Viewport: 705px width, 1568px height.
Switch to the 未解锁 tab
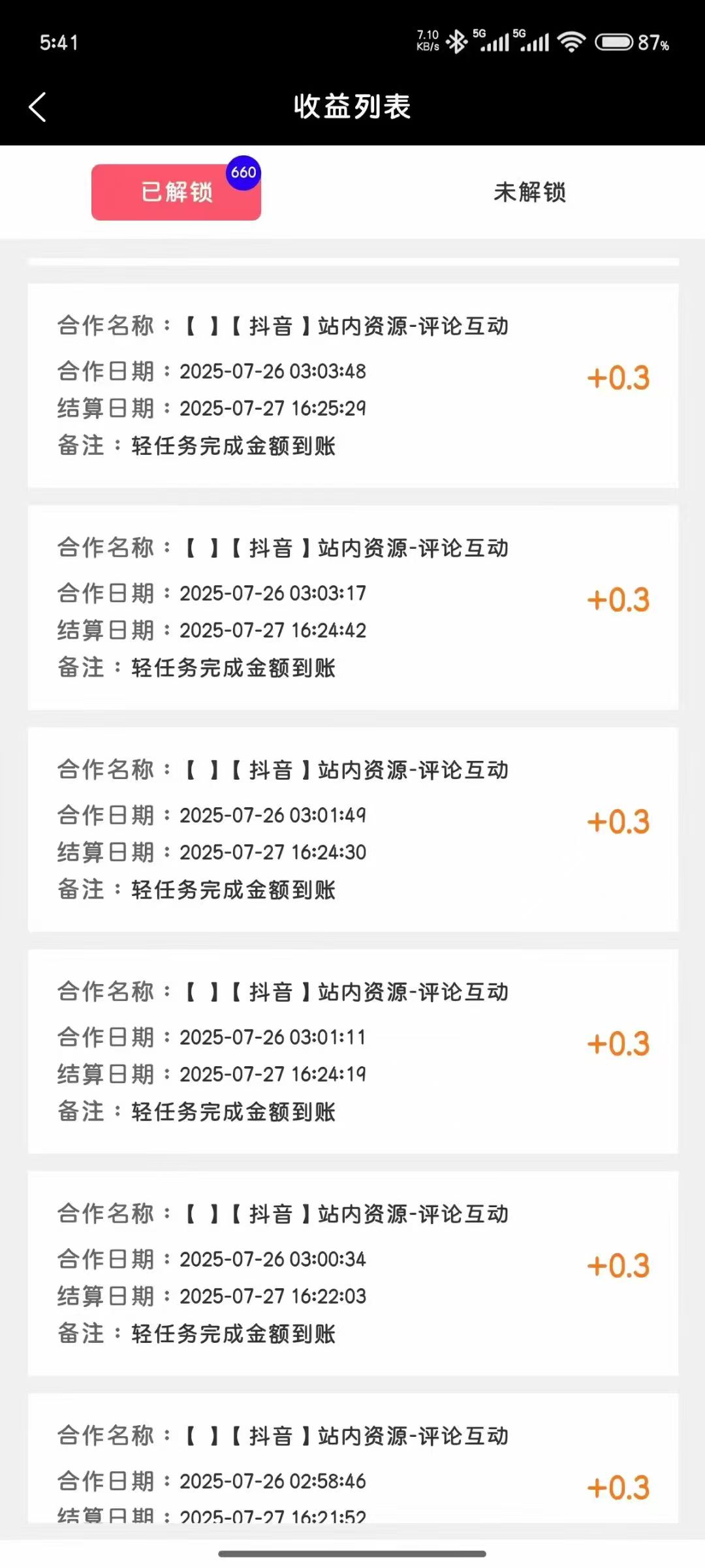pyautogui.click(x=529, y=192)
